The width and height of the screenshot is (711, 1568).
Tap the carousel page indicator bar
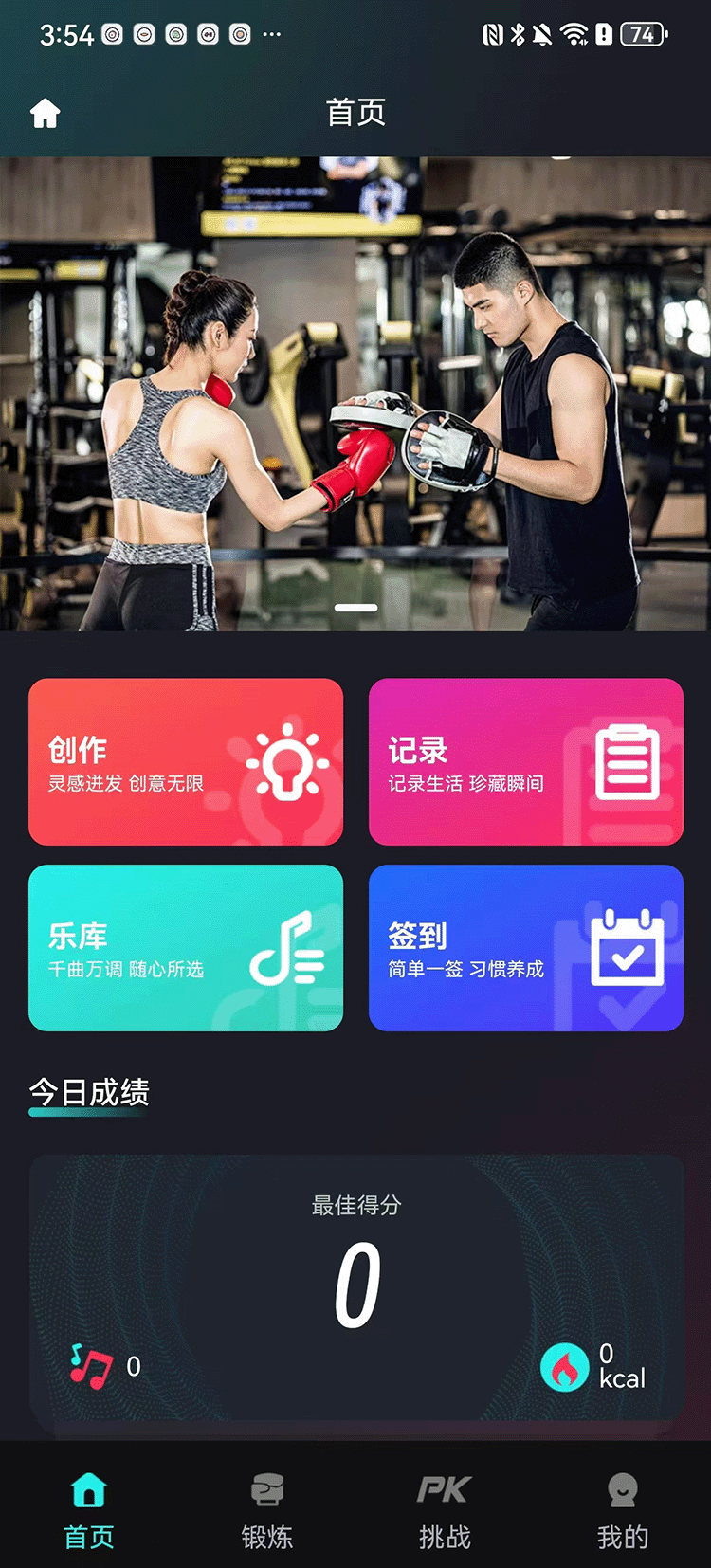click(x=355, y=607)
